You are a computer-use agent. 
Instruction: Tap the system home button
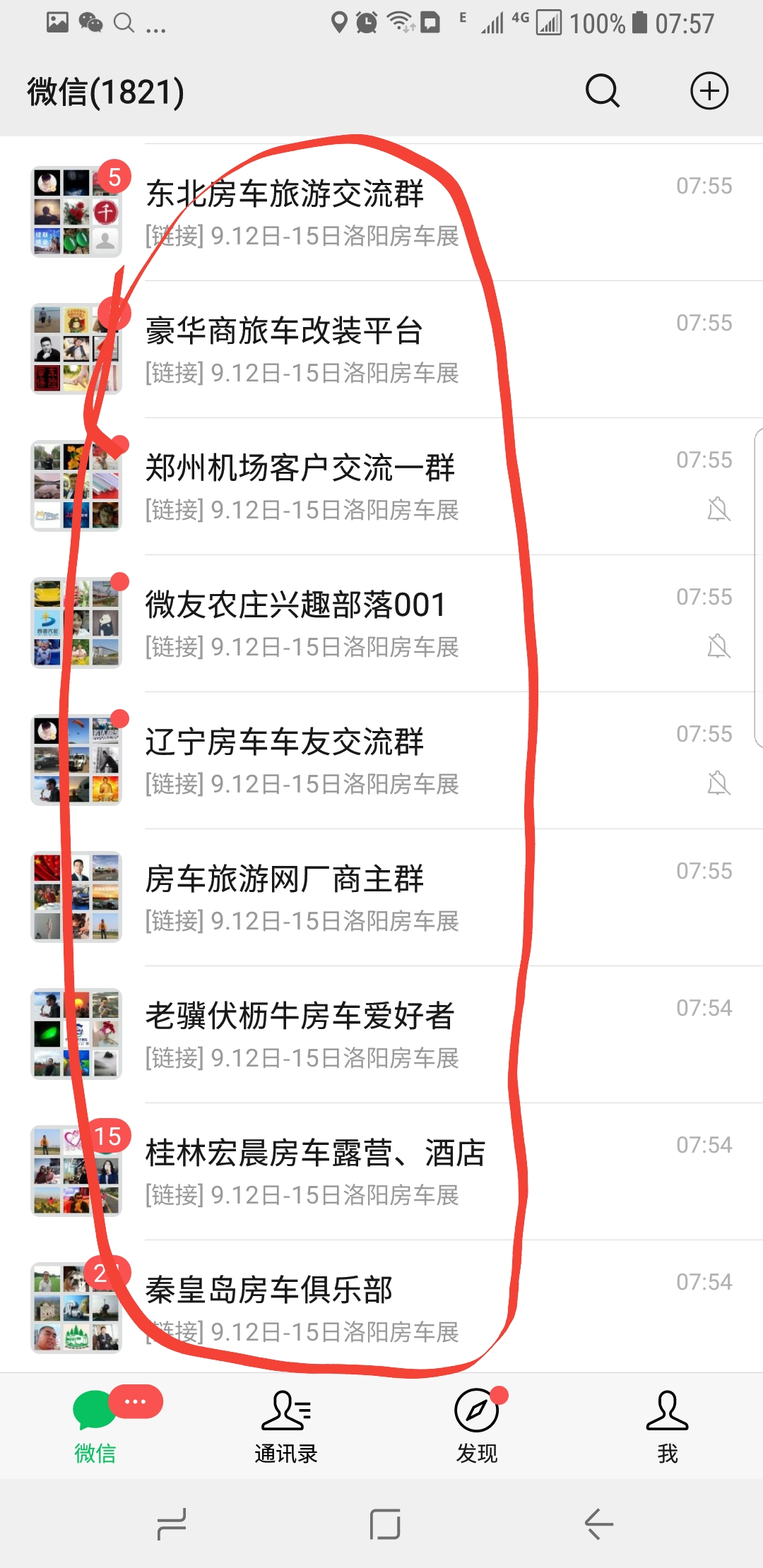click(x=385, y=1524)
